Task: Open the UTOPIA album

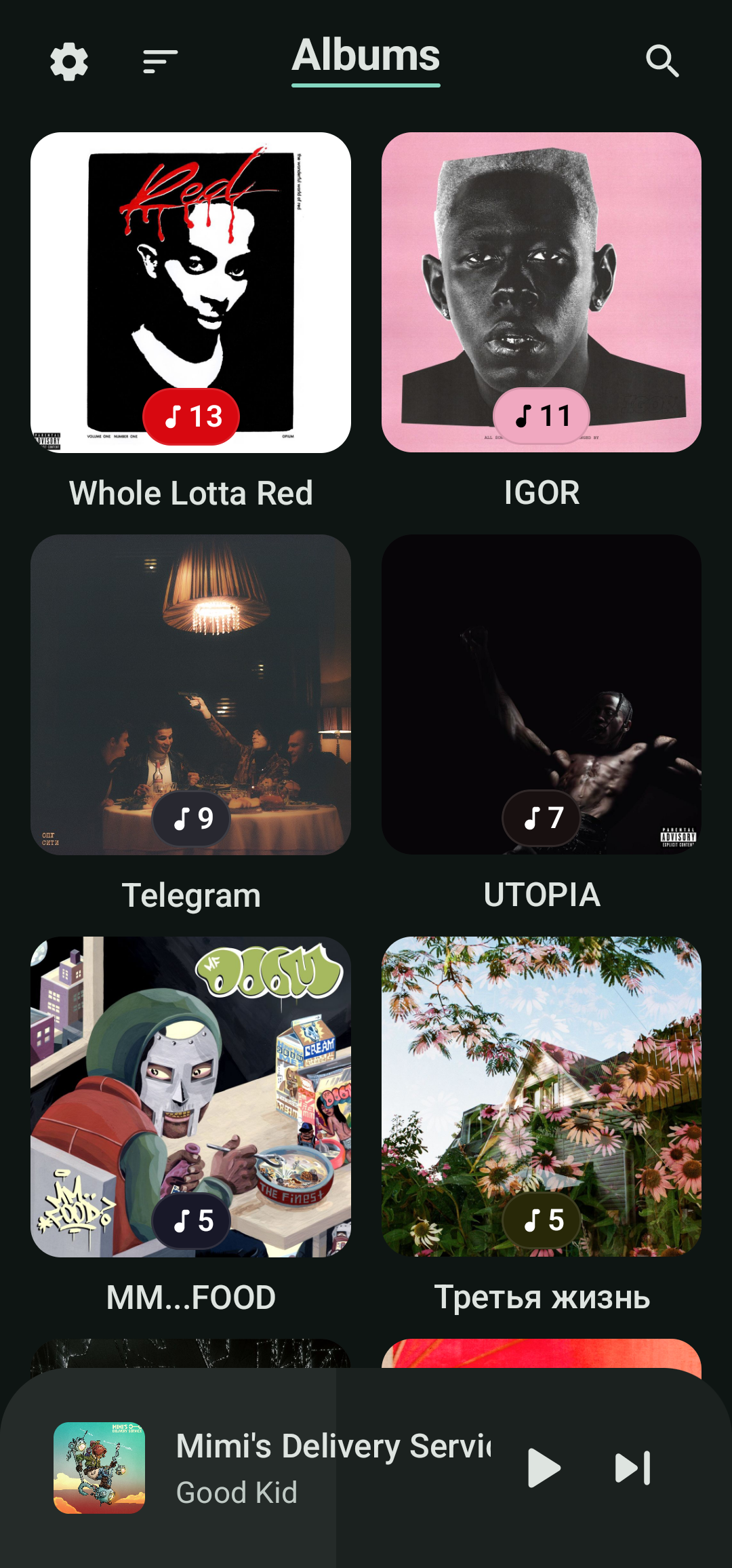Action: [541, 694]
